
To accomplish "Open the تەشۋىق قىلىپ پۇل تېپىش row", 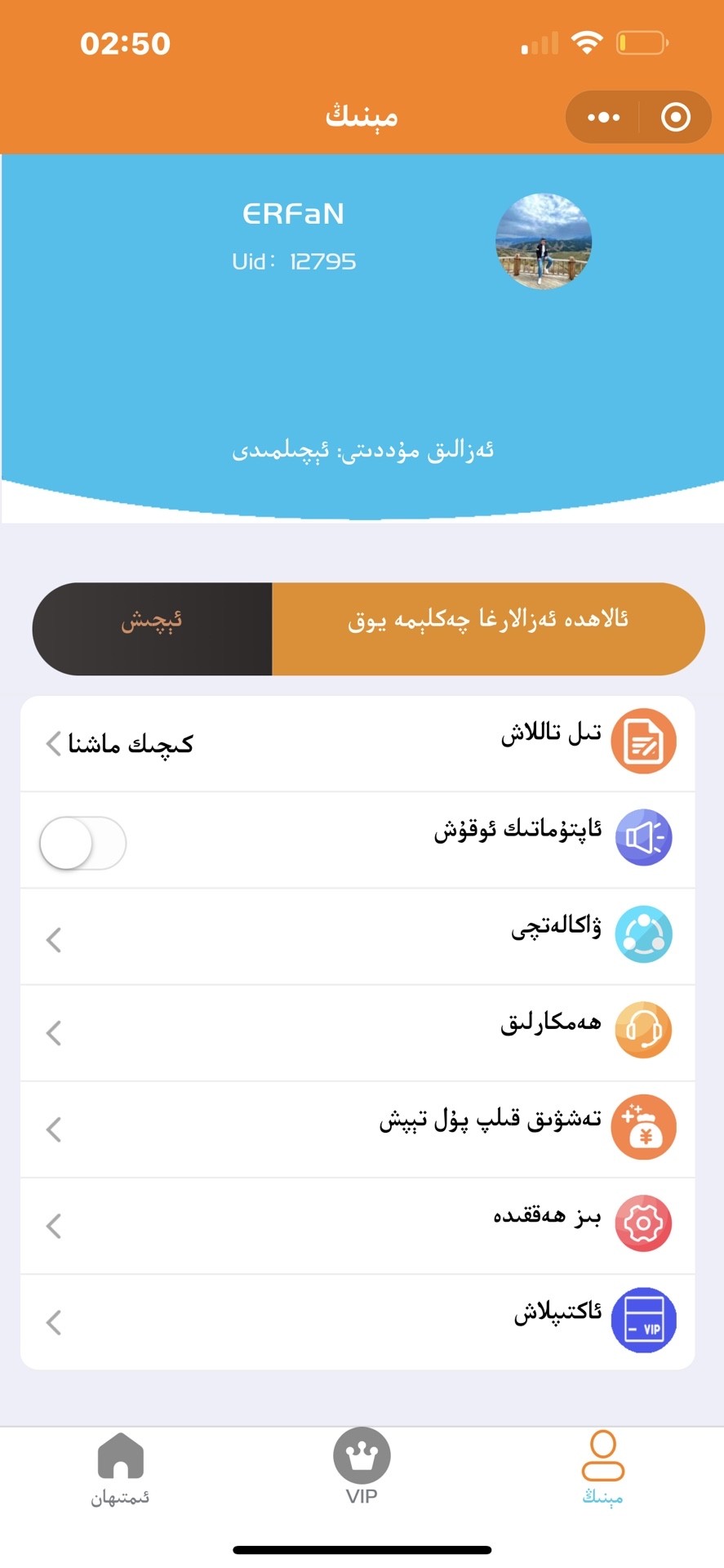I will 358,1129.
